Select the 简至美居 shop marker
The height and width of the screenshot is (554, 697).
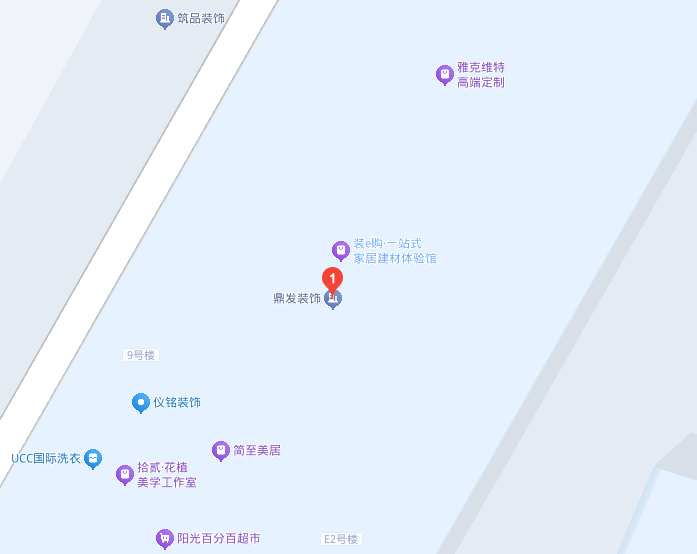click(221, 451)
